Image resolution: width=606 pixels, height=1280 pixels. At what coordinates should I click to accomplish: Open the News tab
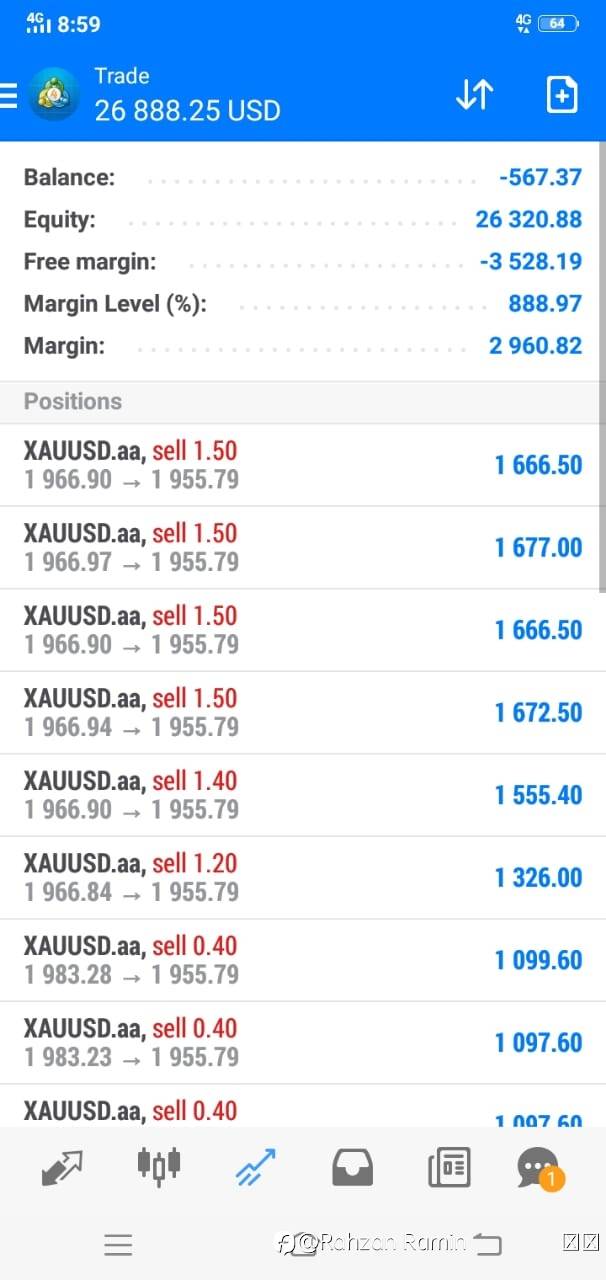tap(449, 1167)
